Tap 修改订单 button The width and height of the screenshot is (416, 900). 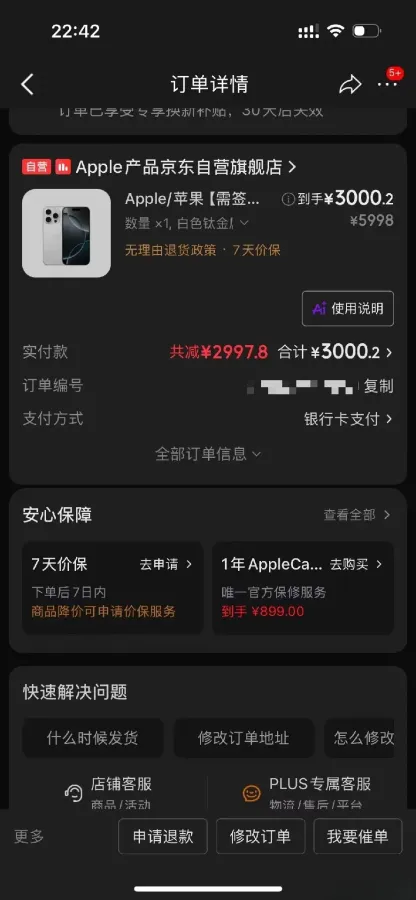pos(261,836)
